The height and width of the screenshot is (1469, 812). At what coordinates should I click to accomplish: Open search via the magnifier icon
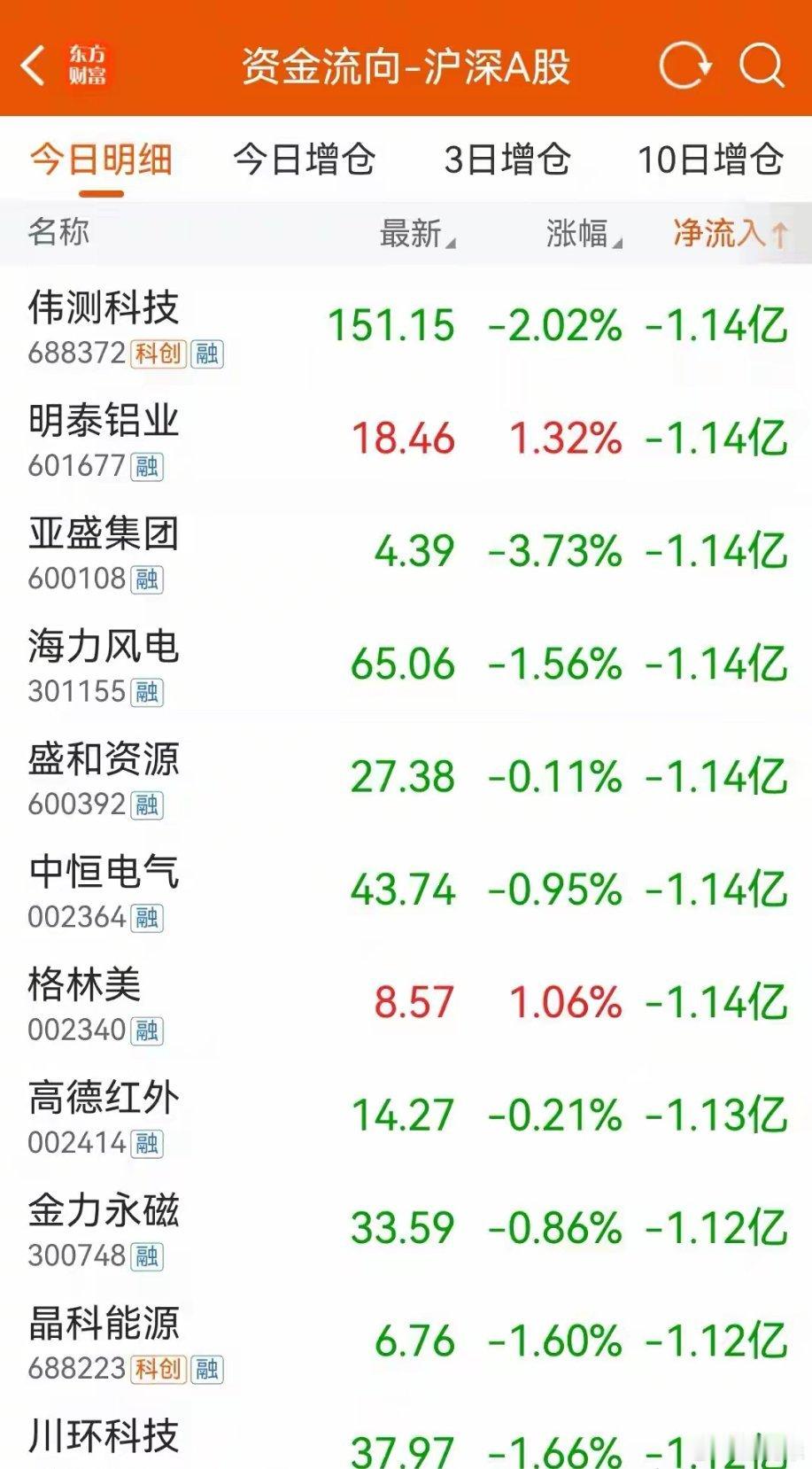pyautogui.click(x=763, y=66)
